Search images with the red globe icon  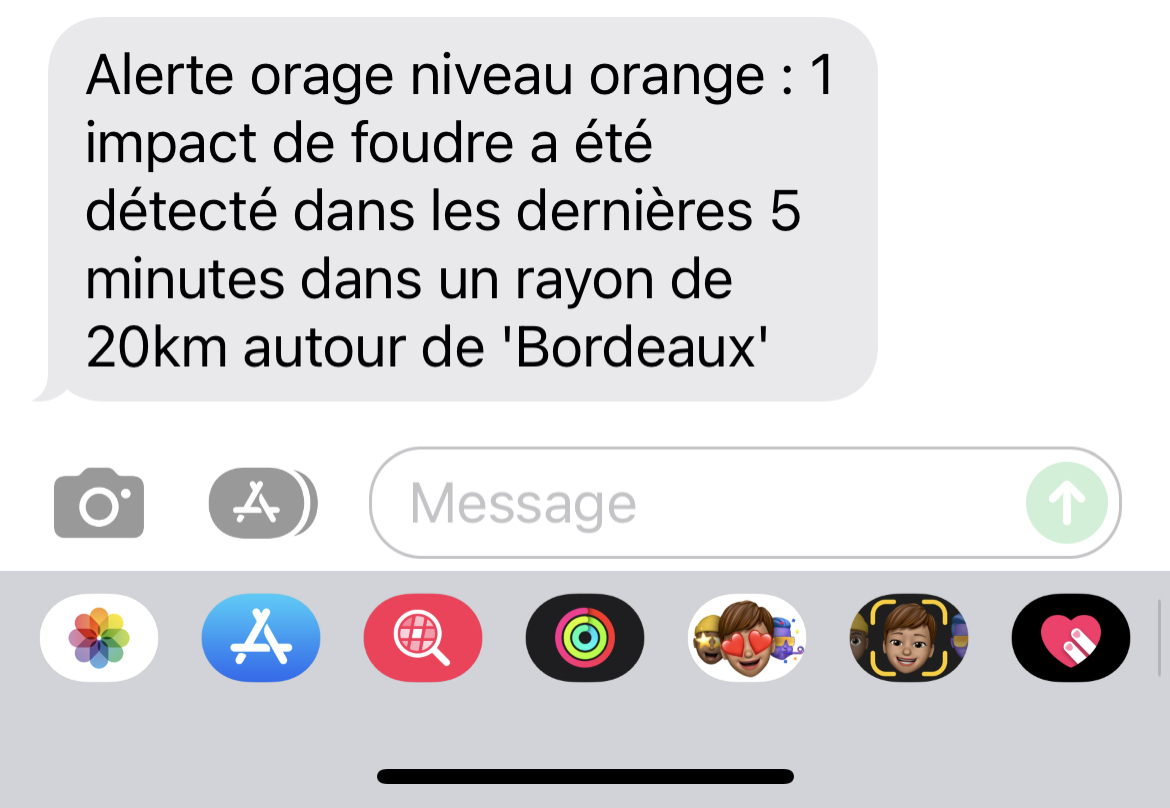(x=423, y=638)
